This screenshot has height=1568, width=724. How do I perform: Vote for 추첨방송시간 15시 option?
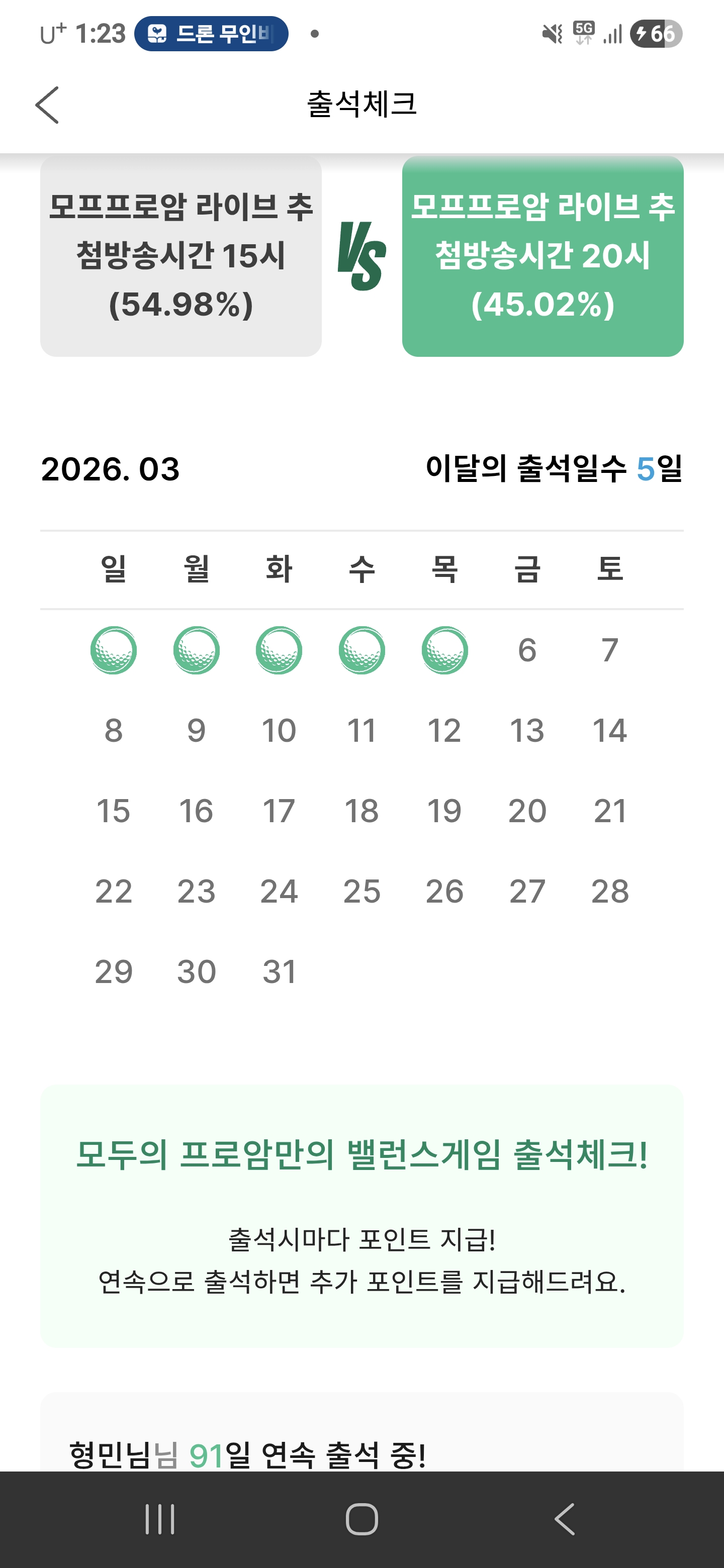181,256
